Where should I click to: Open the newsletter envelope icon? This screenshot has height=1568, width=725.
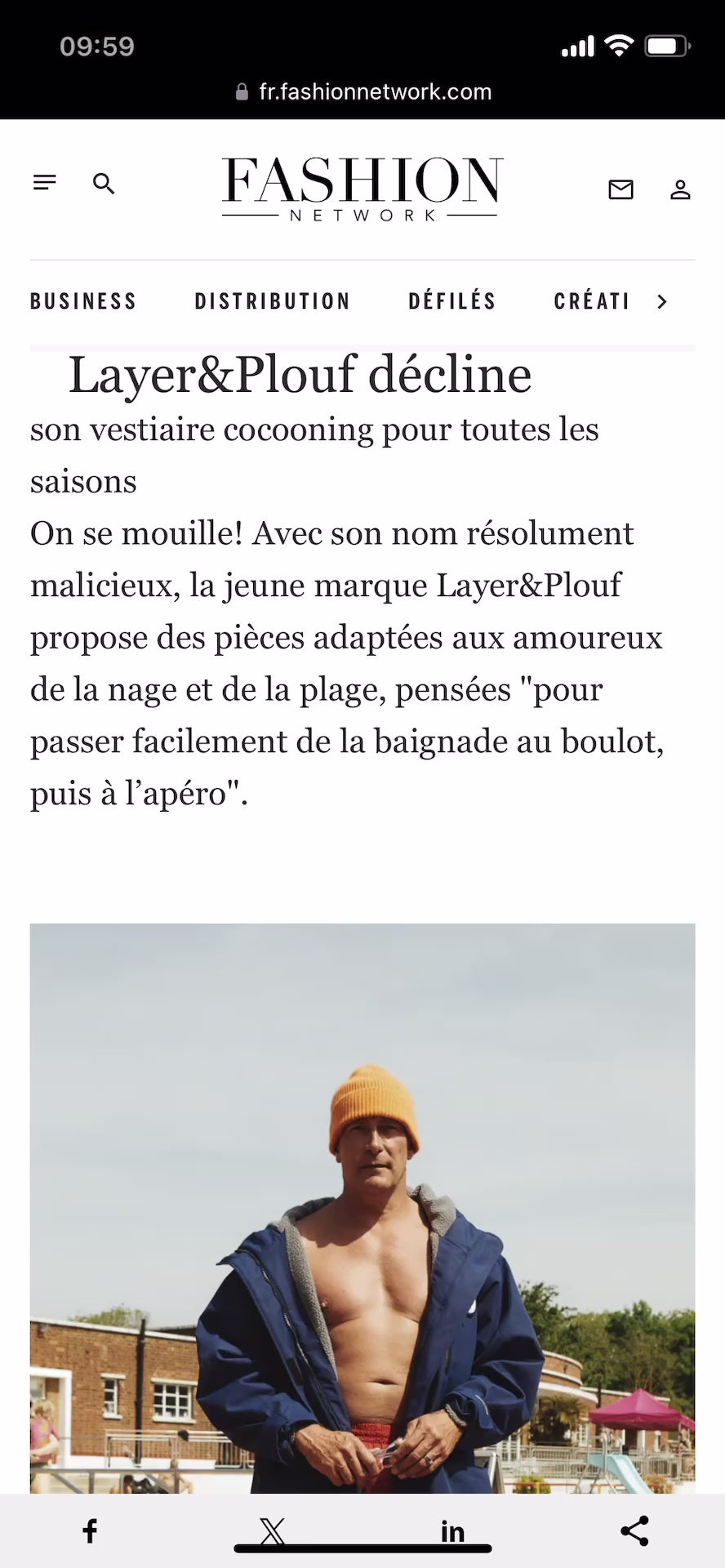[x=620, y=189]
